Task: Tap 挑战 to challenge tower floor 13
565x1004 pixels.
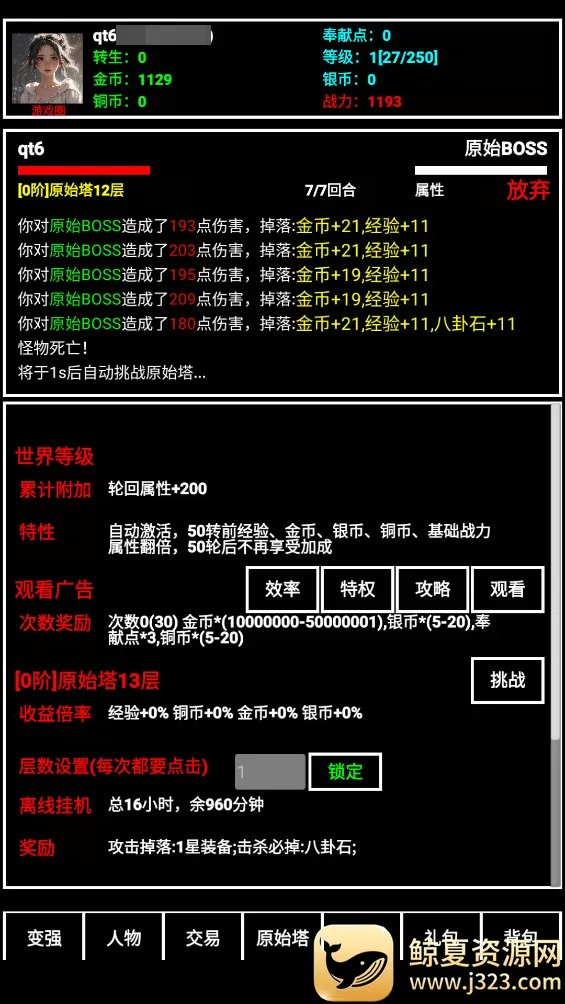Action: [507, 680]
